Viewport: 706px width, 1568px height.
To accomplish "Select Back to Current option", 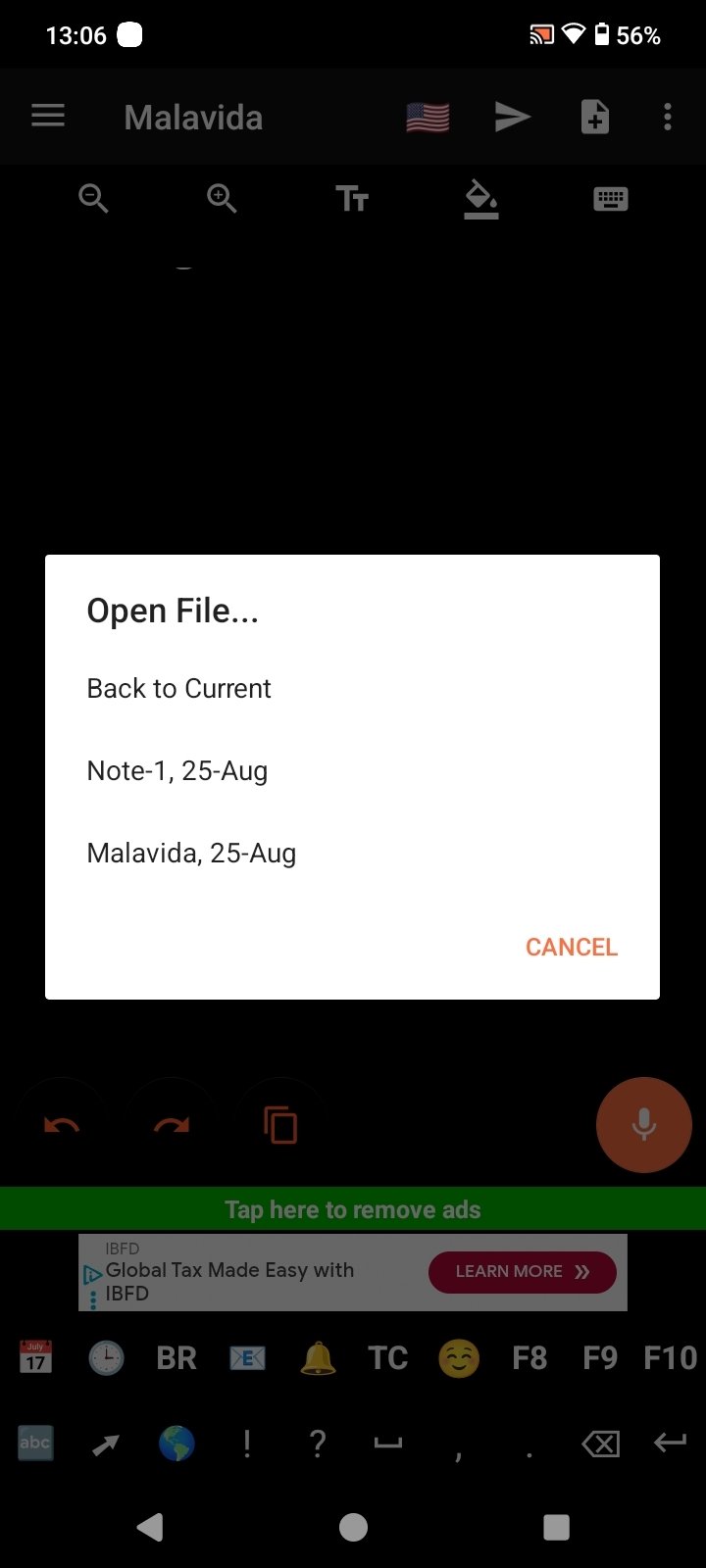I will [x=178, y=688].
